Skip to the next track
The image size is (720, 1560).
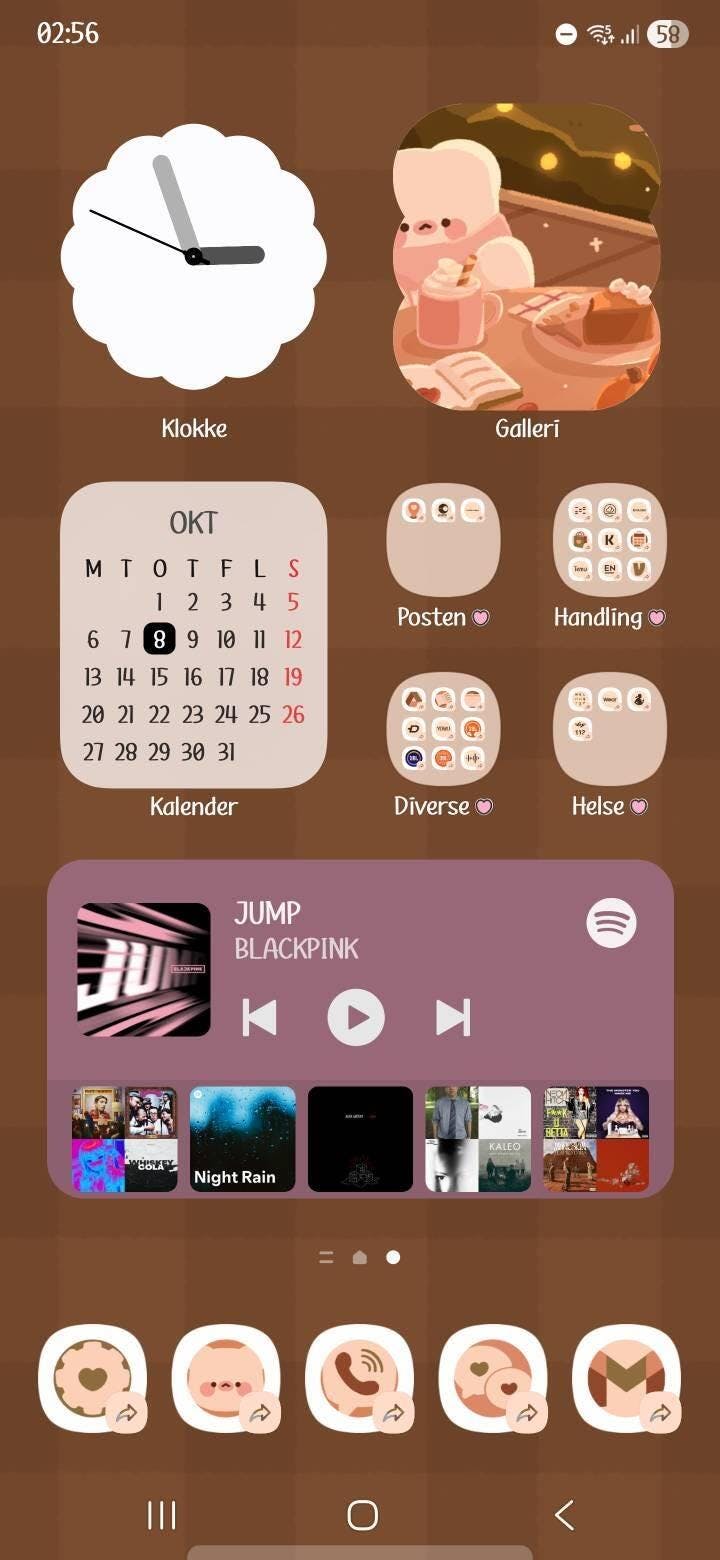click(453, 1018)
